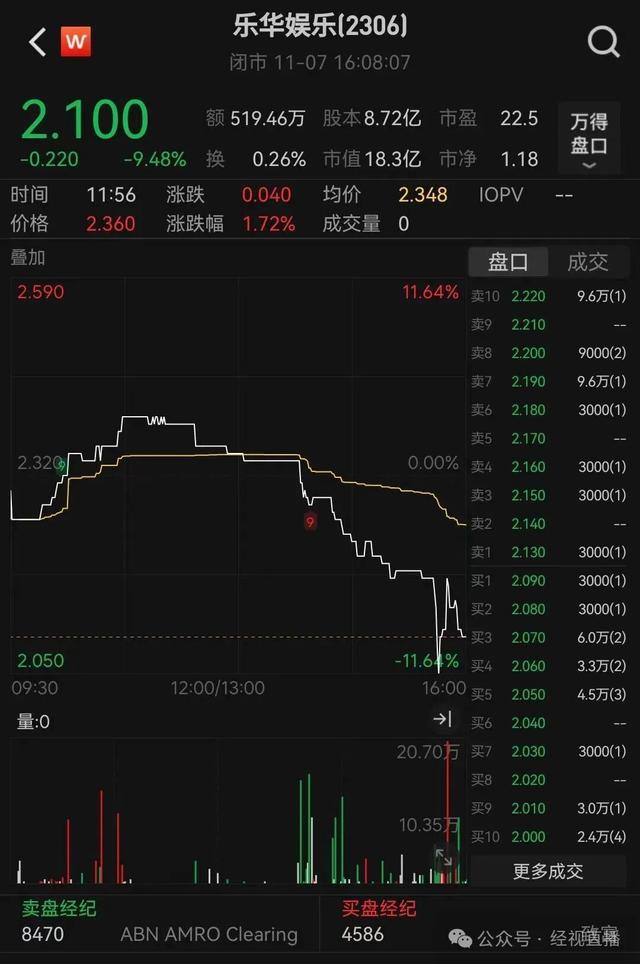Open 更多成交 for more trades
640x964 pixels.
(x=548, y=871)
